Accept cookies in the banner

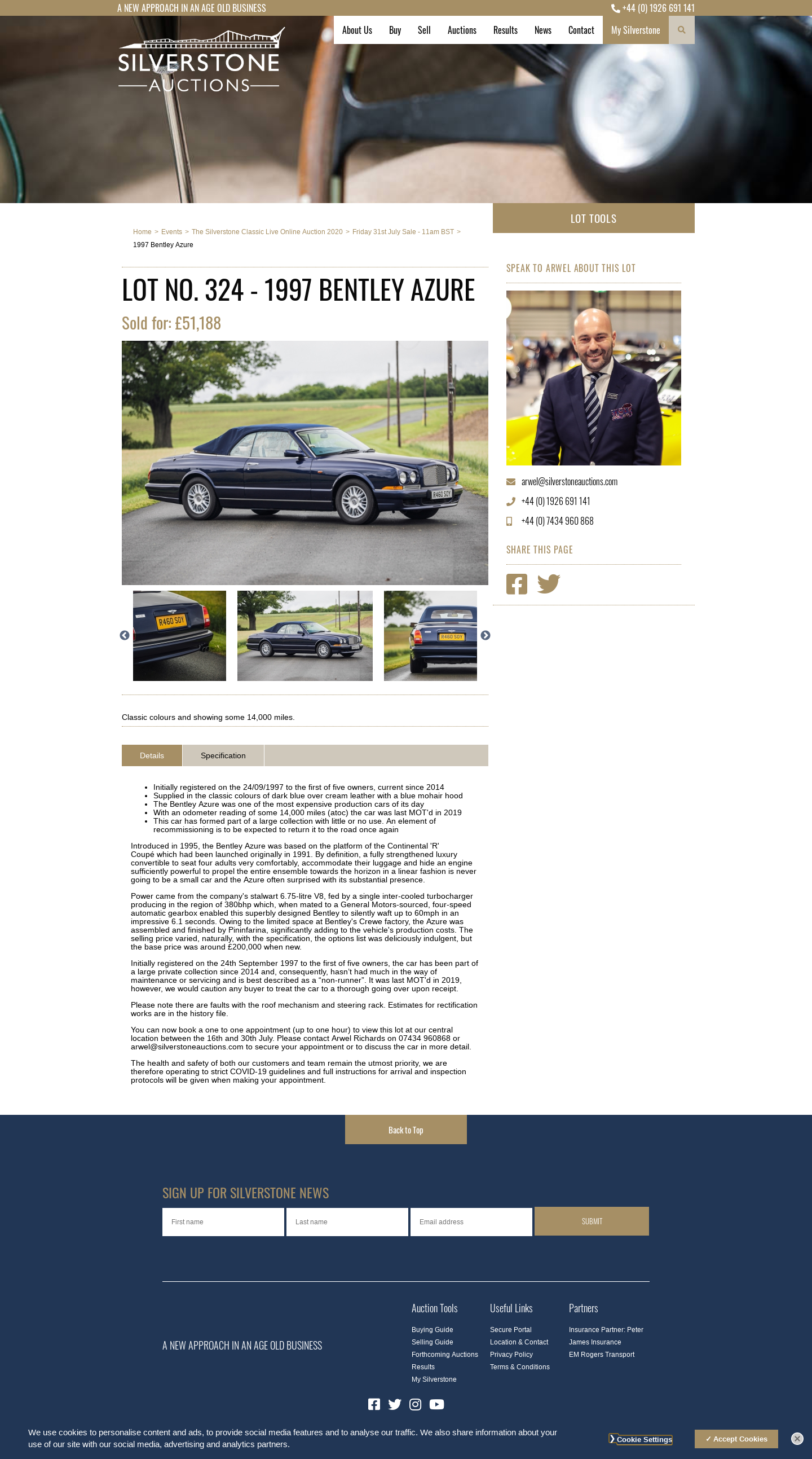(735, 1439)
